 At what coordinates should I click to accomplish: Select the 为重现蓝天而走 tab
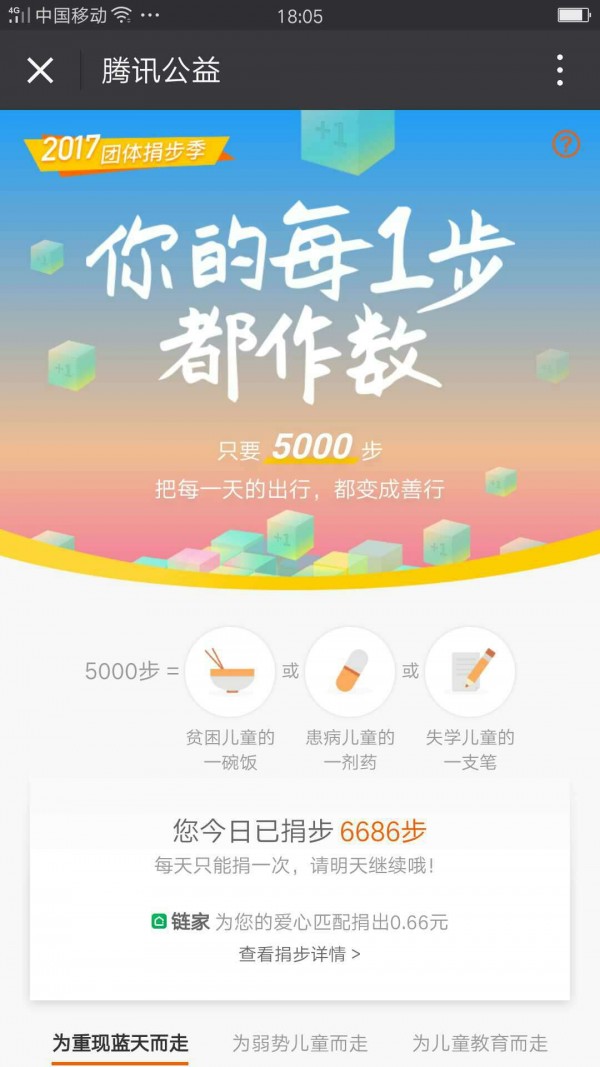coord(120,1043)
